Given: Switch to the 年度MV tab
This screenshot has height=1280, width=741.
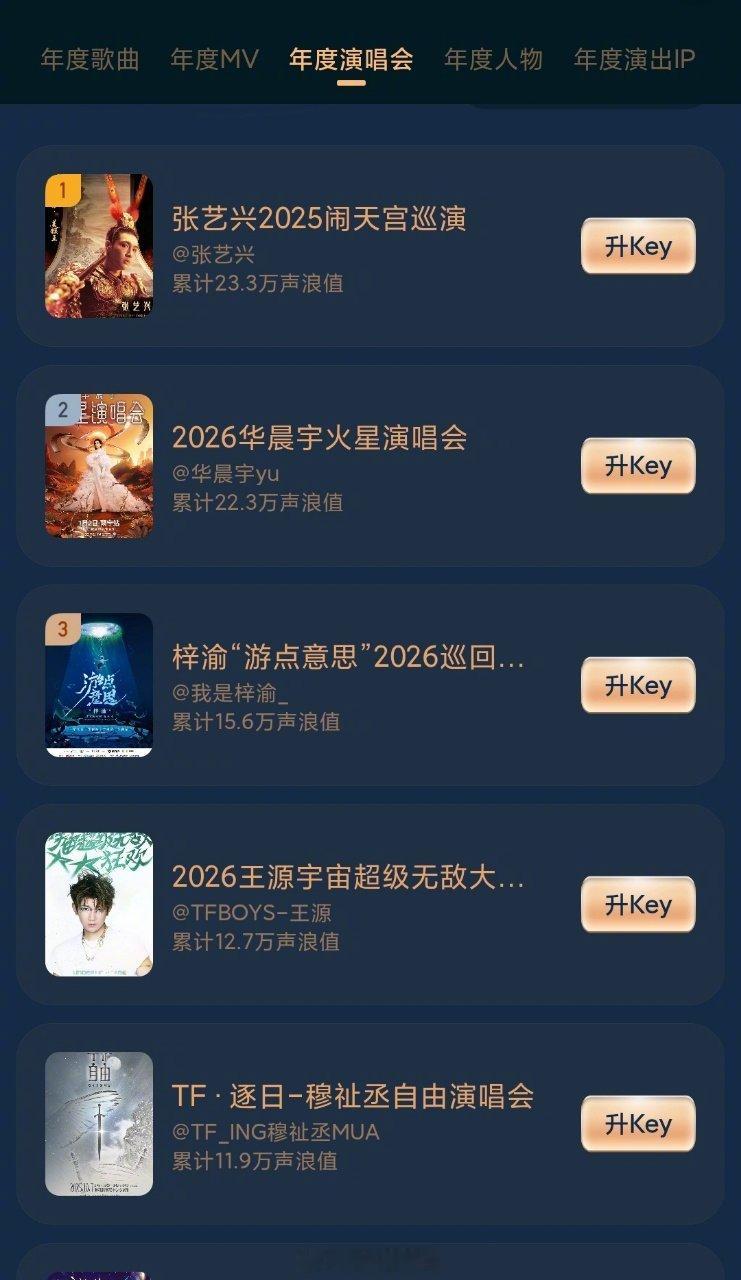Looking at the screenshot, I should click(214, 59).
